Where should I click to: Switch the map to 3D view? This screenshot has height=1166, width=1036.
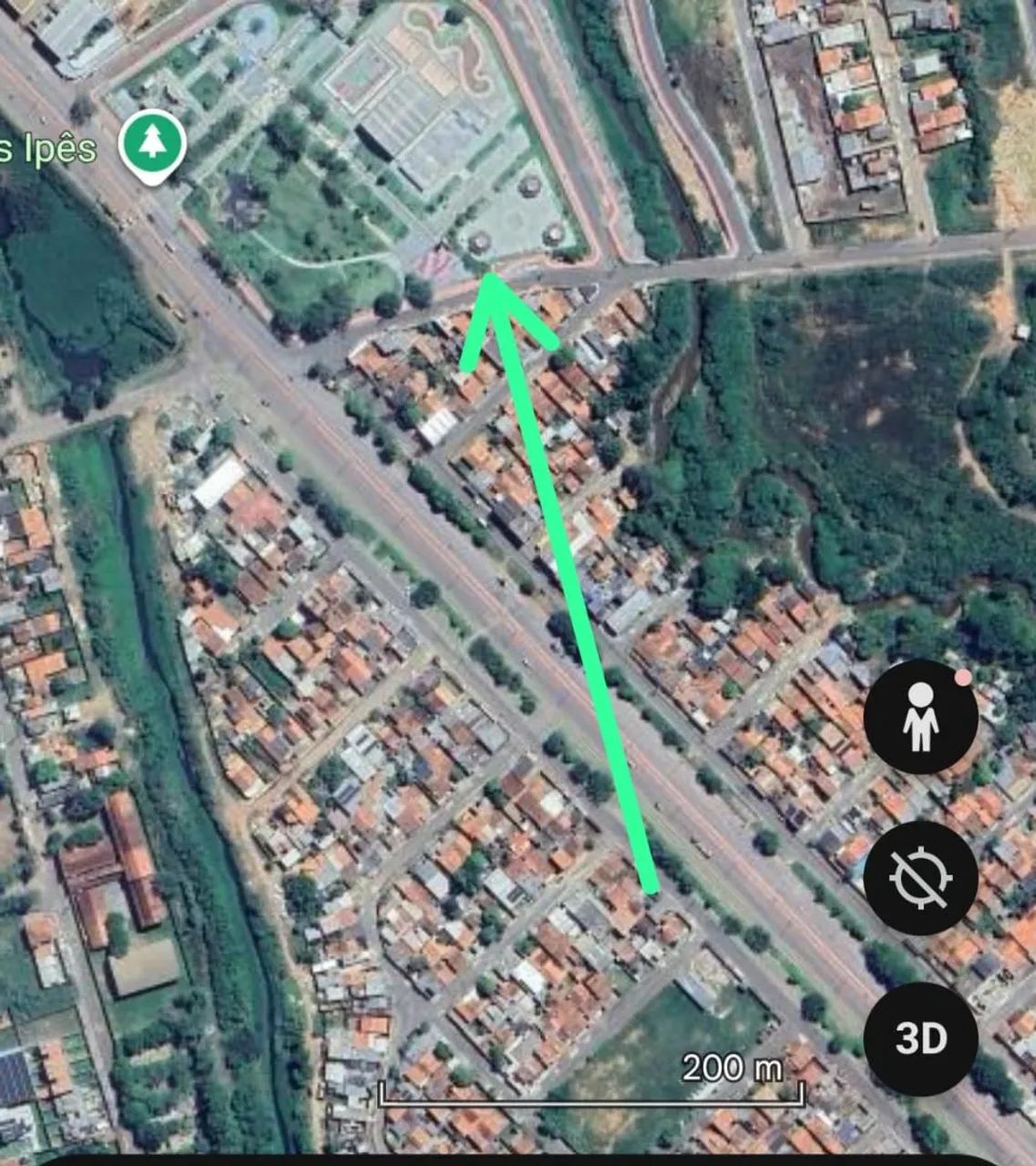(x=920, y=1038)
